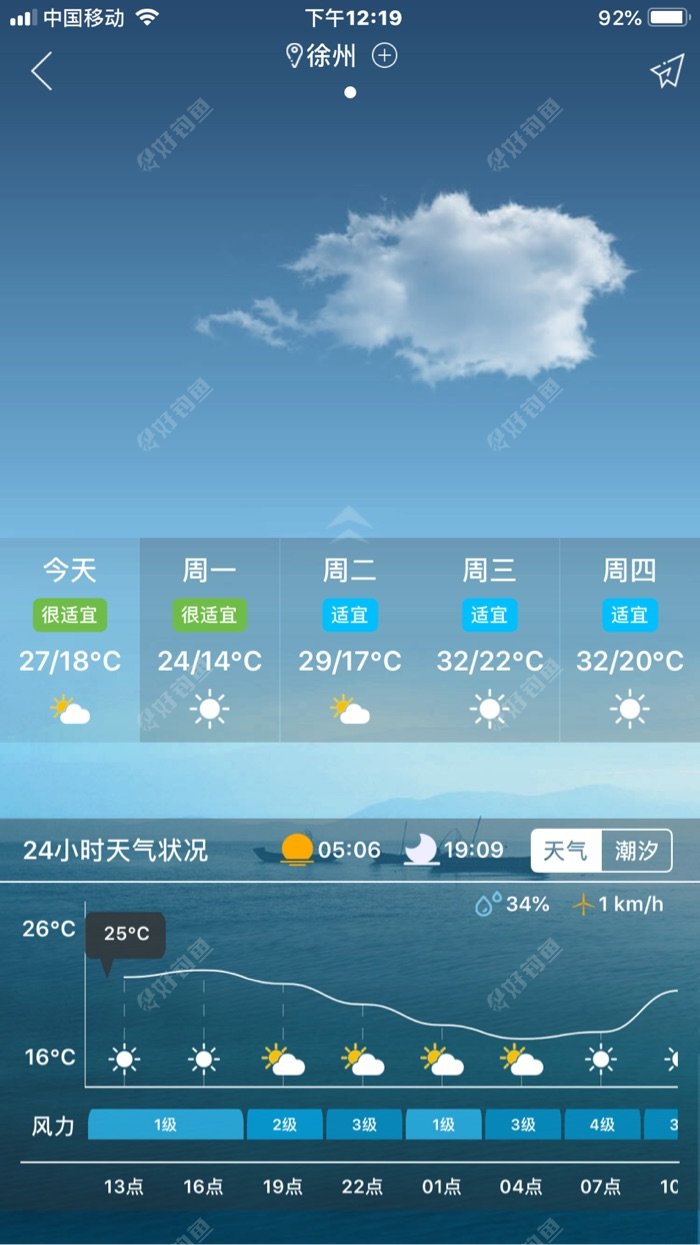Viewport: 700px width, 1245px height.
Task: Select 今天 forecast card
Action: (70, 640)
